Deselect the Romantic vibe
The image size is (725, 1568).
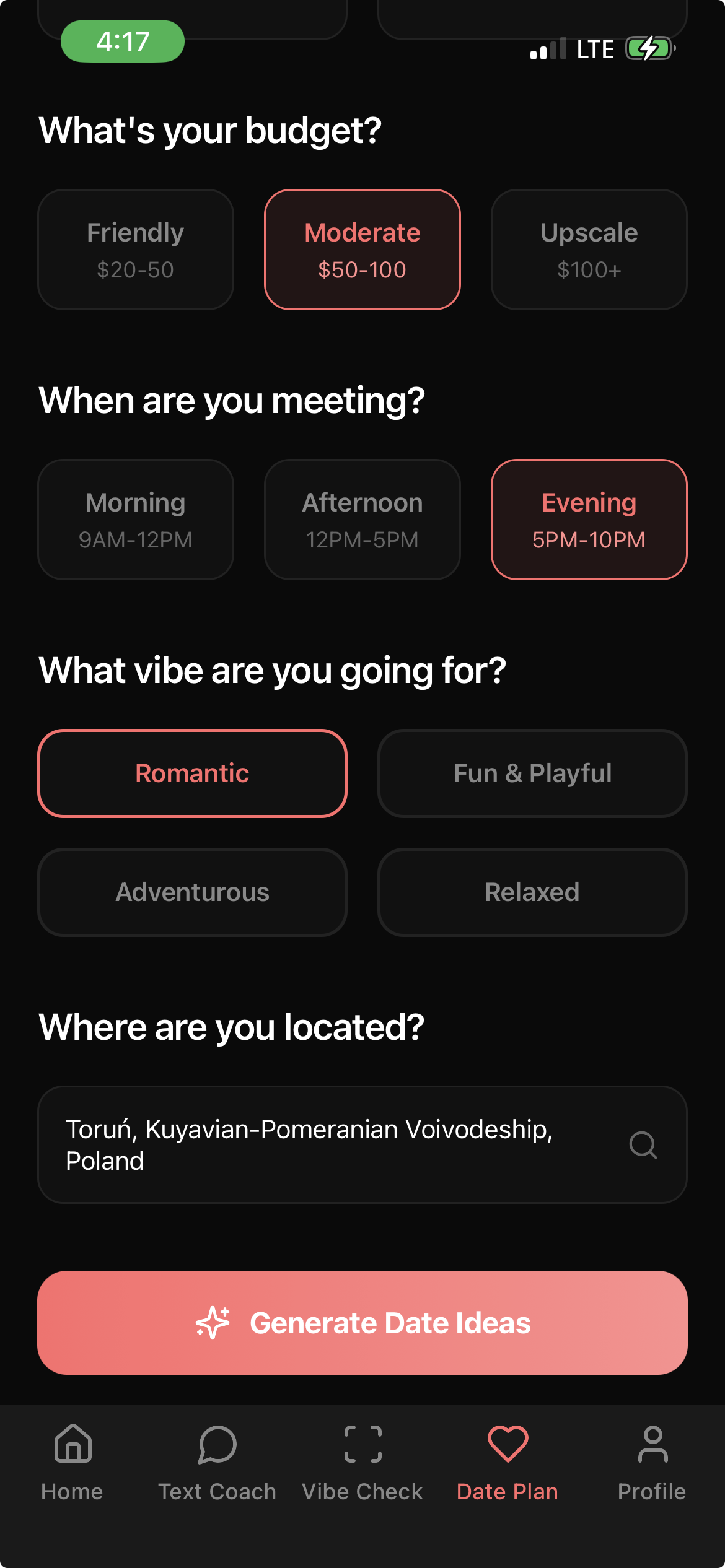coord(193,773)
